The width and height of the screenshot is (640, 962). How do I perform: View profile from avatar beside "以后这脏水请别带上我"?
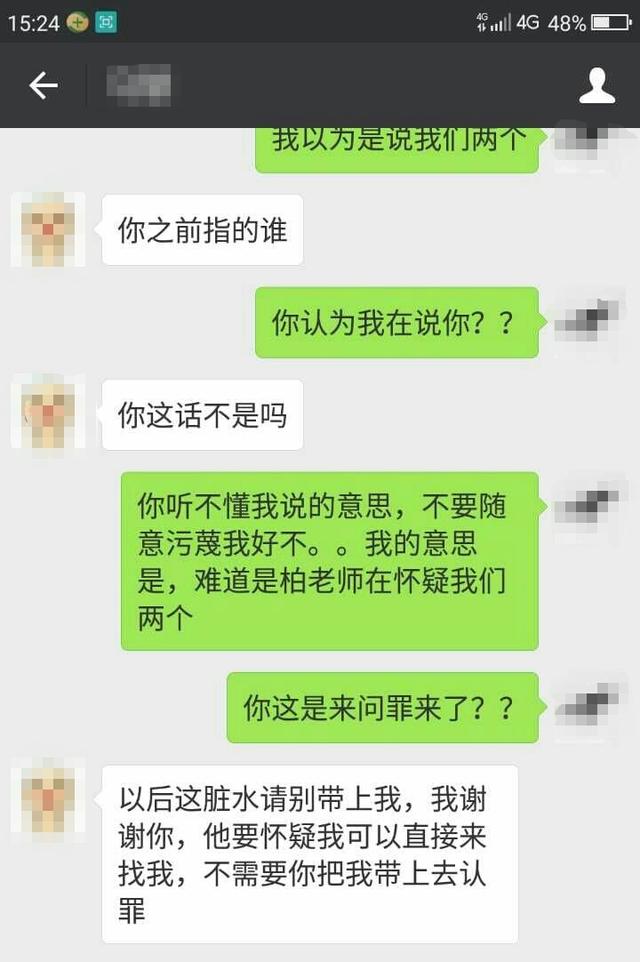pos(47,797)
